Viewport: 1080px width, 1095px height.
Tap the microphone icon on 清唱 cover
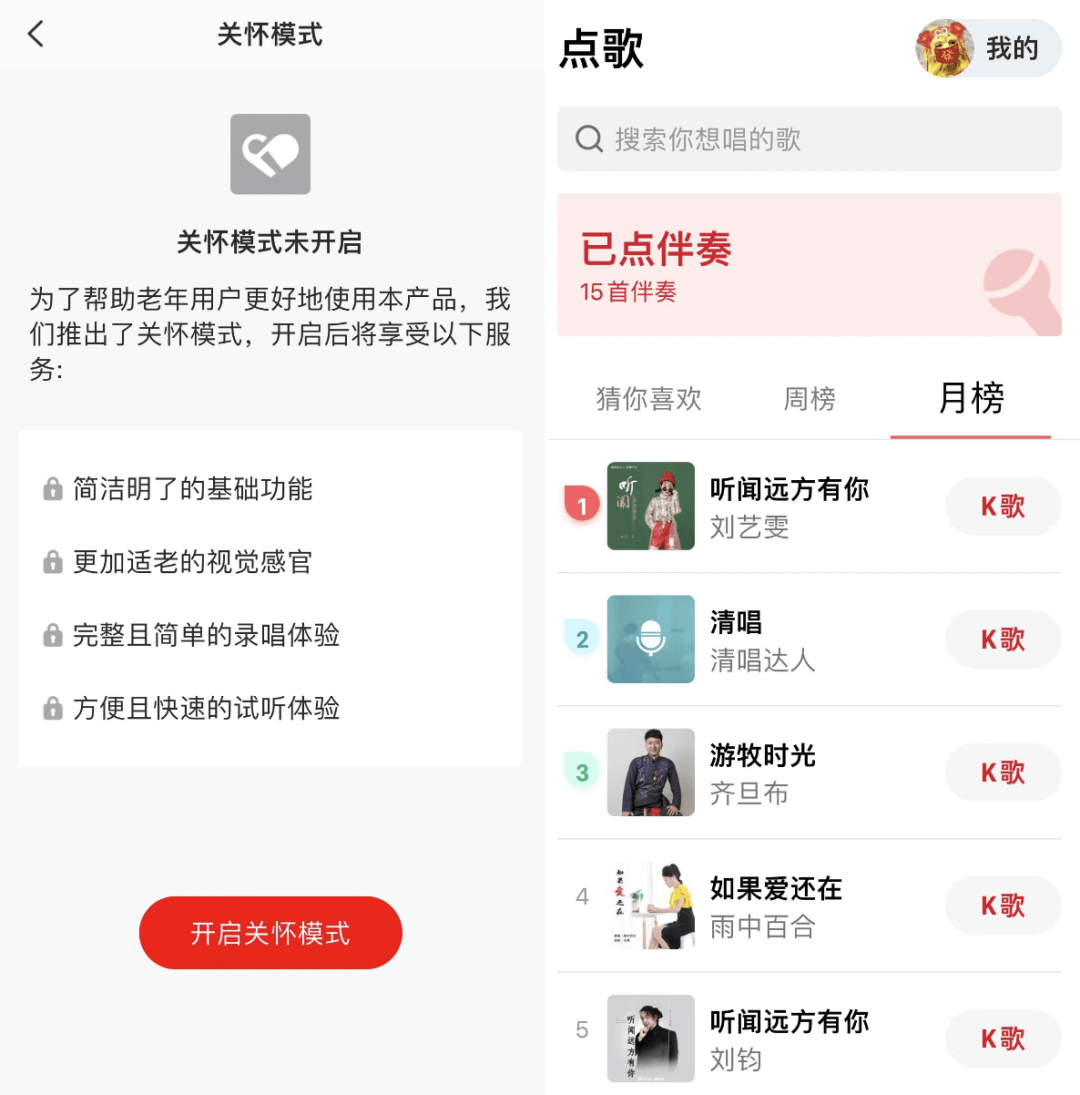650,639
